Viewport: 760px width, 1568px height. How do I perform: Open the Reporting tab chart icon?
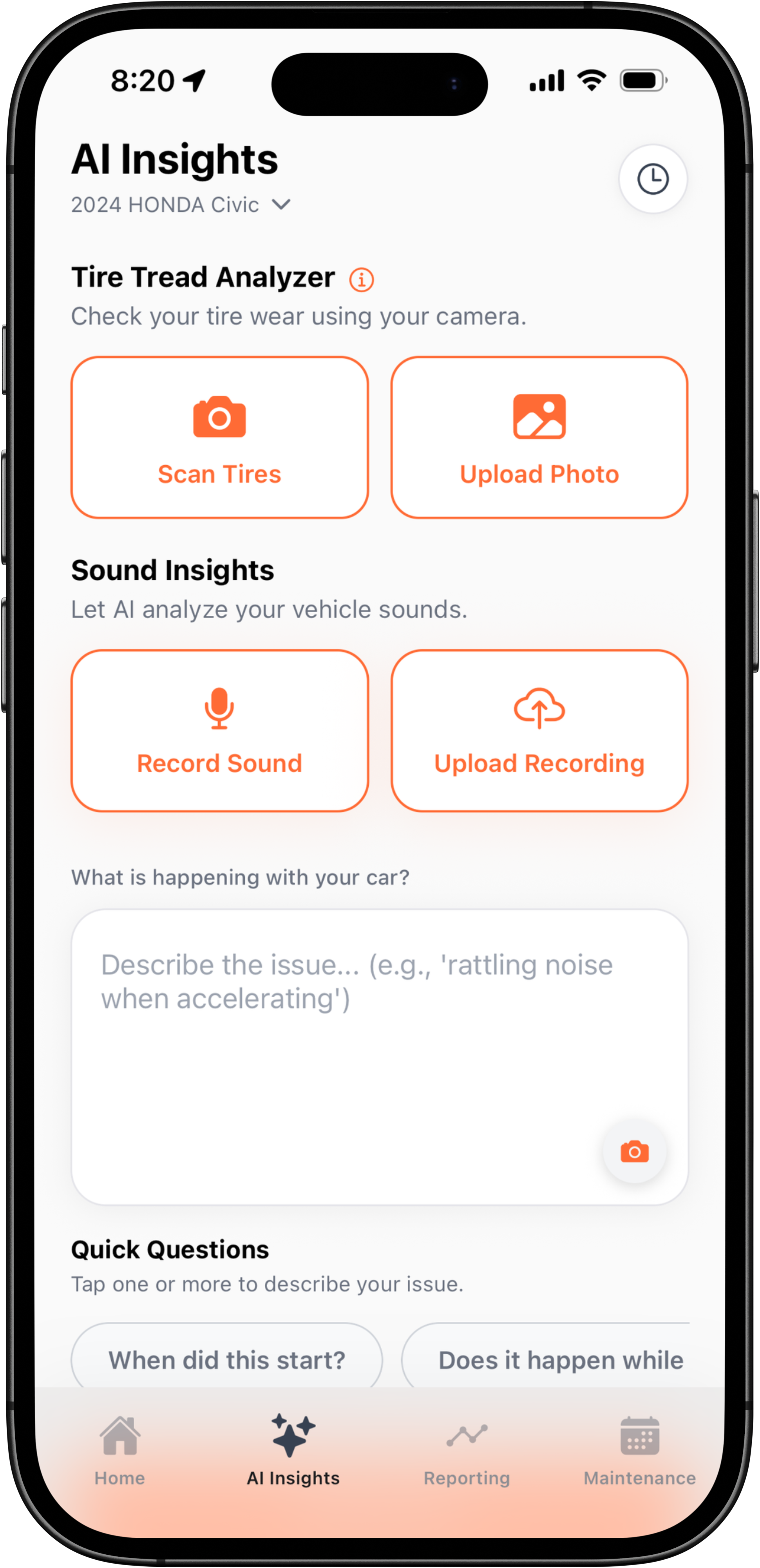point(466,1435)
